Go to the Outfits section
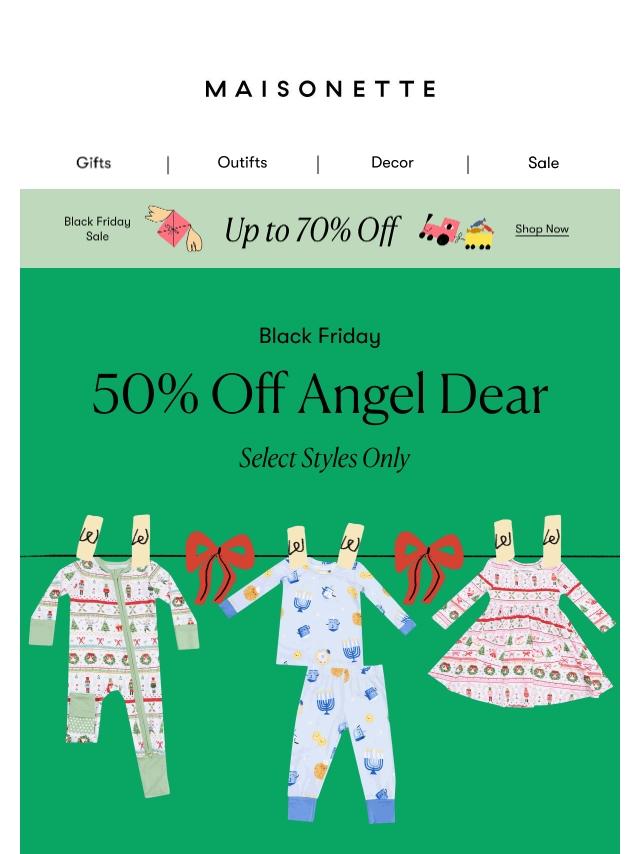This screenshot has height=854, width=640. 242,162
